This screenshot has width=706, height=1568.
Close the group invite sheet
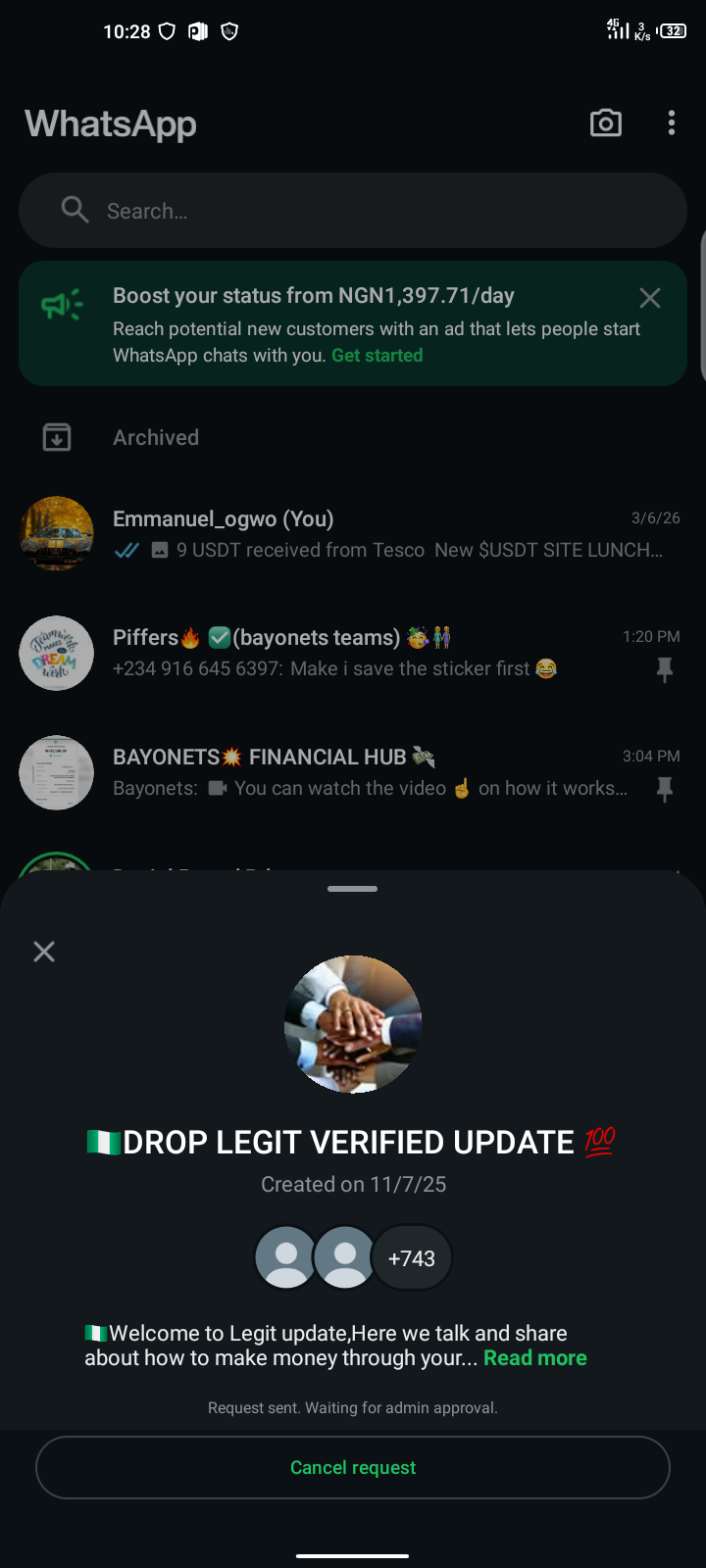click(x=44, y=952)
